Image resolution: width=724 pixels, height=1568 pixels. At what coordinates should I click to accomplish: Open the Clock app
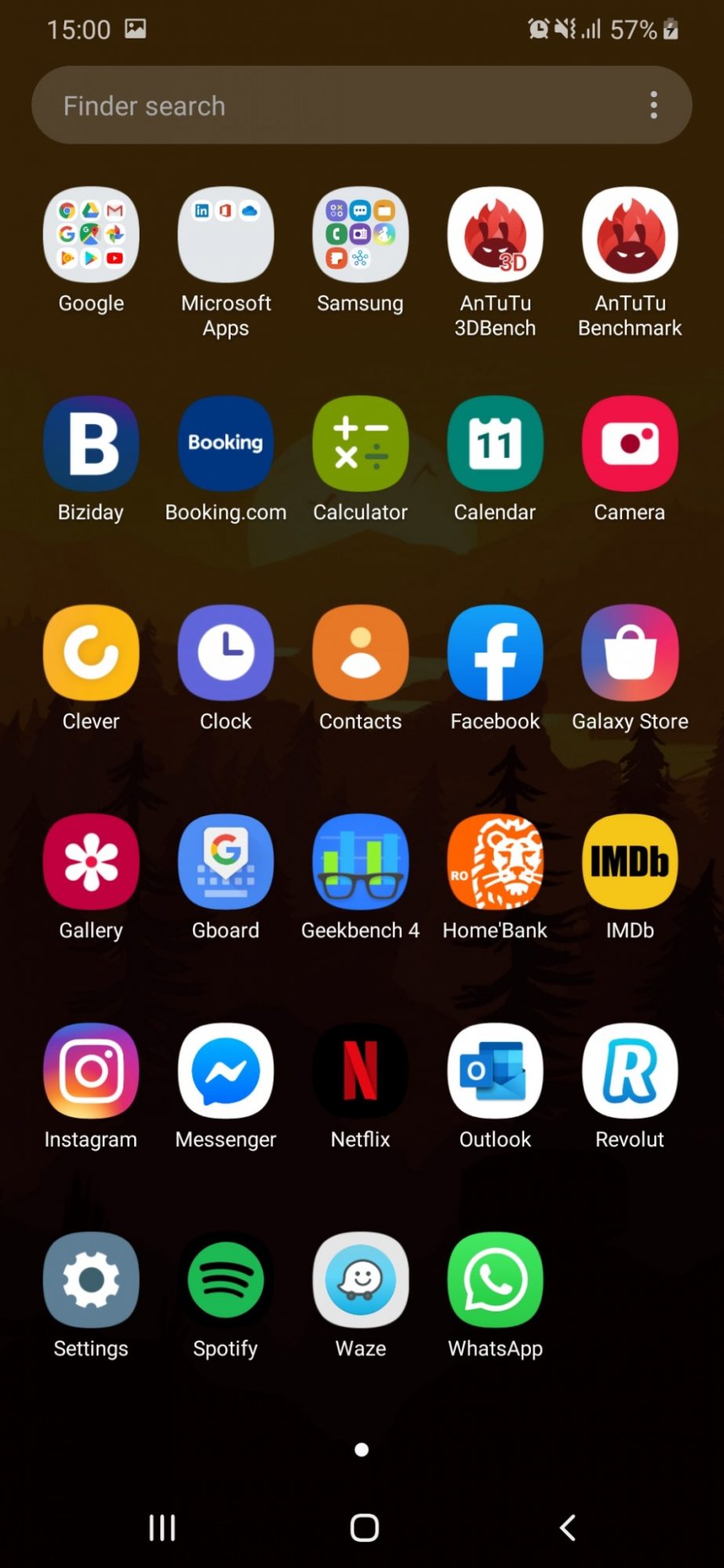coord(226,653)
